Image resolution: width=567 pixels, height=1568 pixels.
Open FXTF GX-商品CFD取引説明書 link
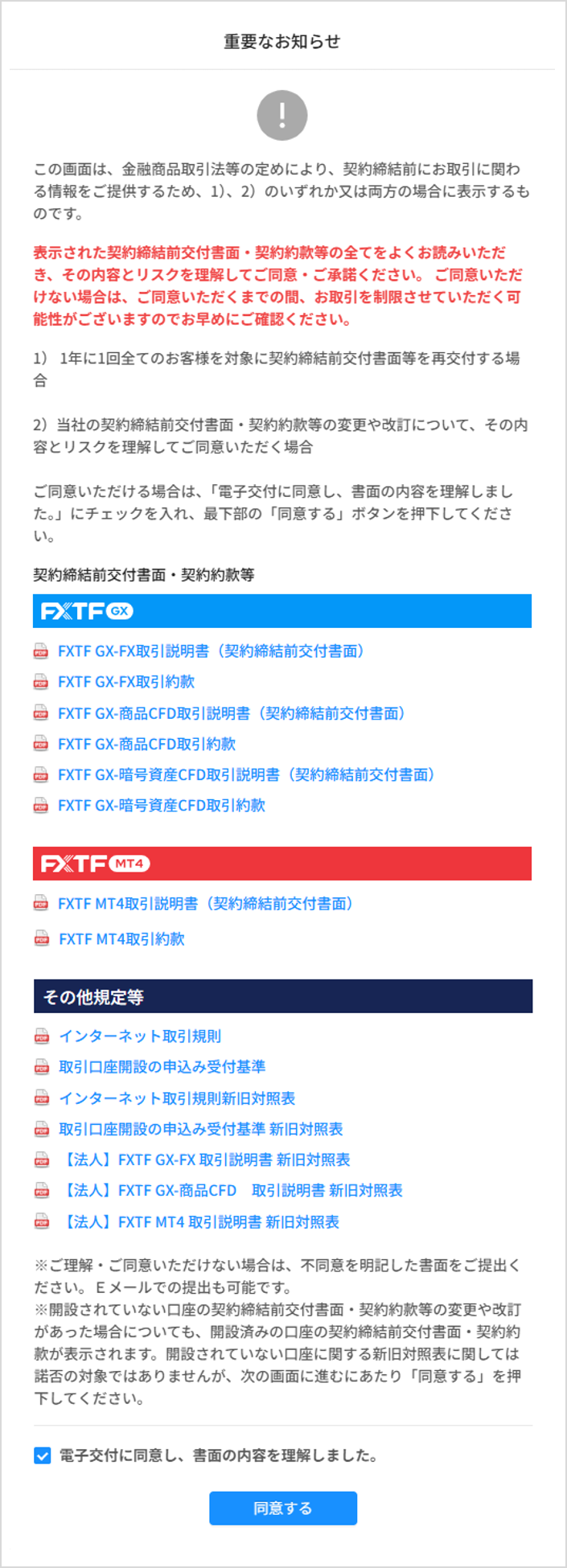[231, 713]
